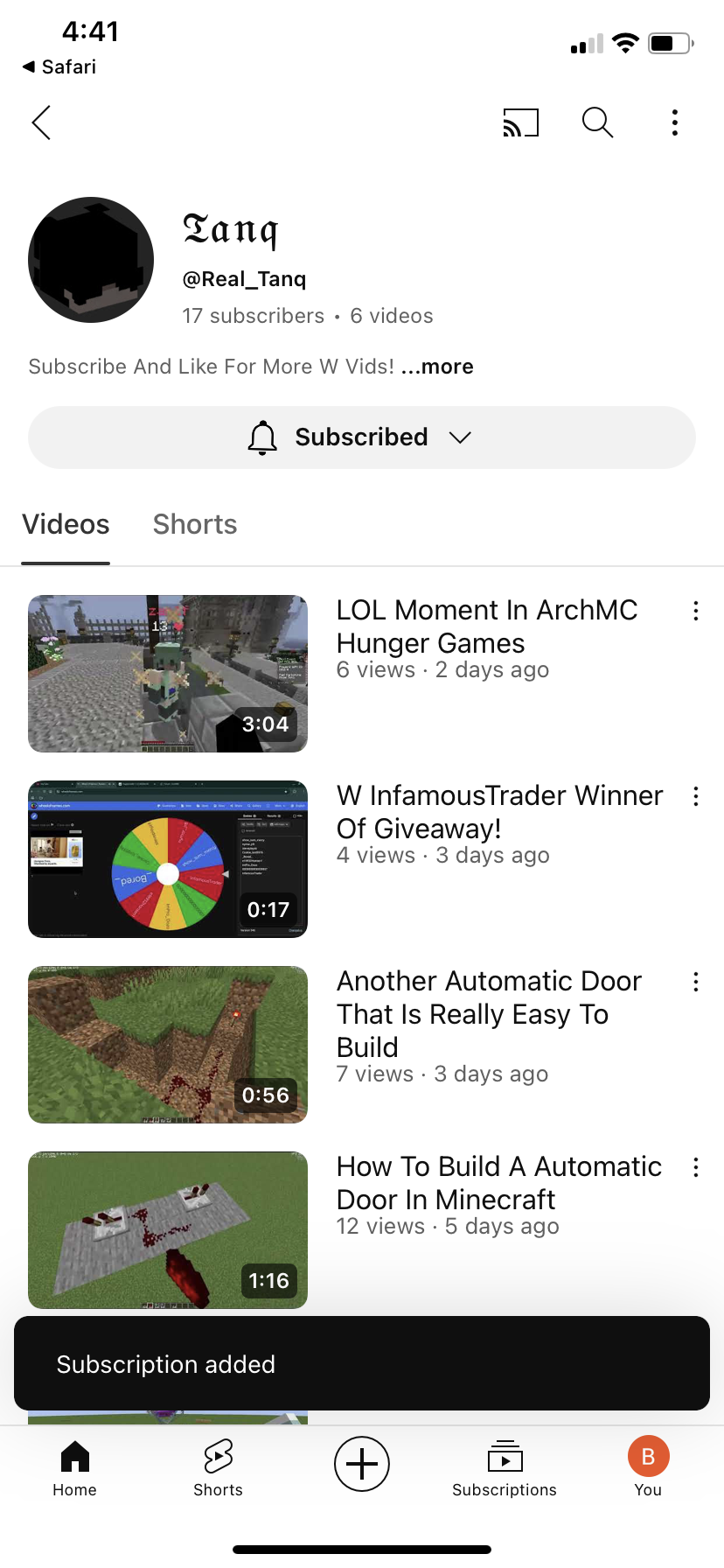Tap the create plus button
Image resolution: width=724 pixels, height=1568 pixels.
pyautogui.click(x=362, y=1464)
